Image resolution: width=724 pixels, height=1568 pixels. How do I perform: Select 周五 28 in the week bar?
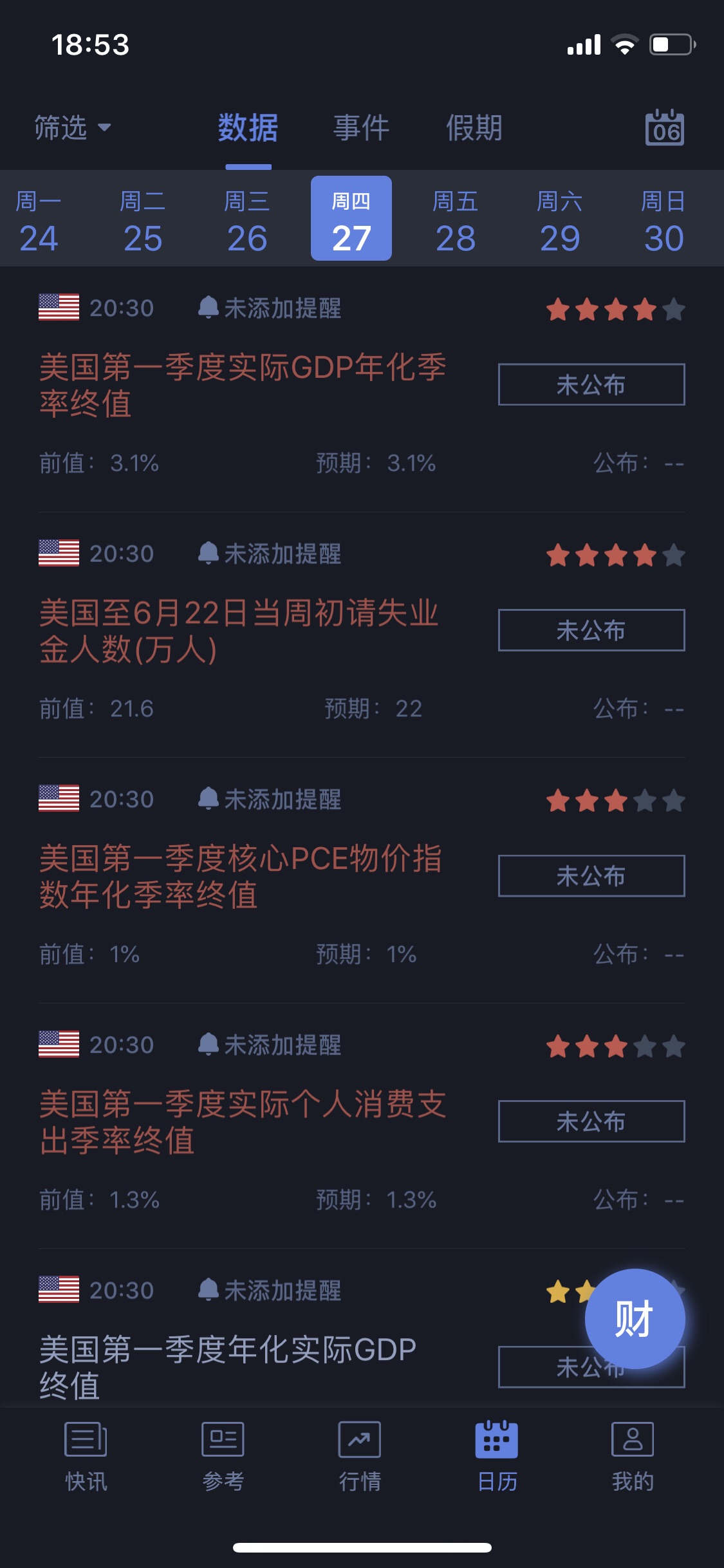pos(456,221)
